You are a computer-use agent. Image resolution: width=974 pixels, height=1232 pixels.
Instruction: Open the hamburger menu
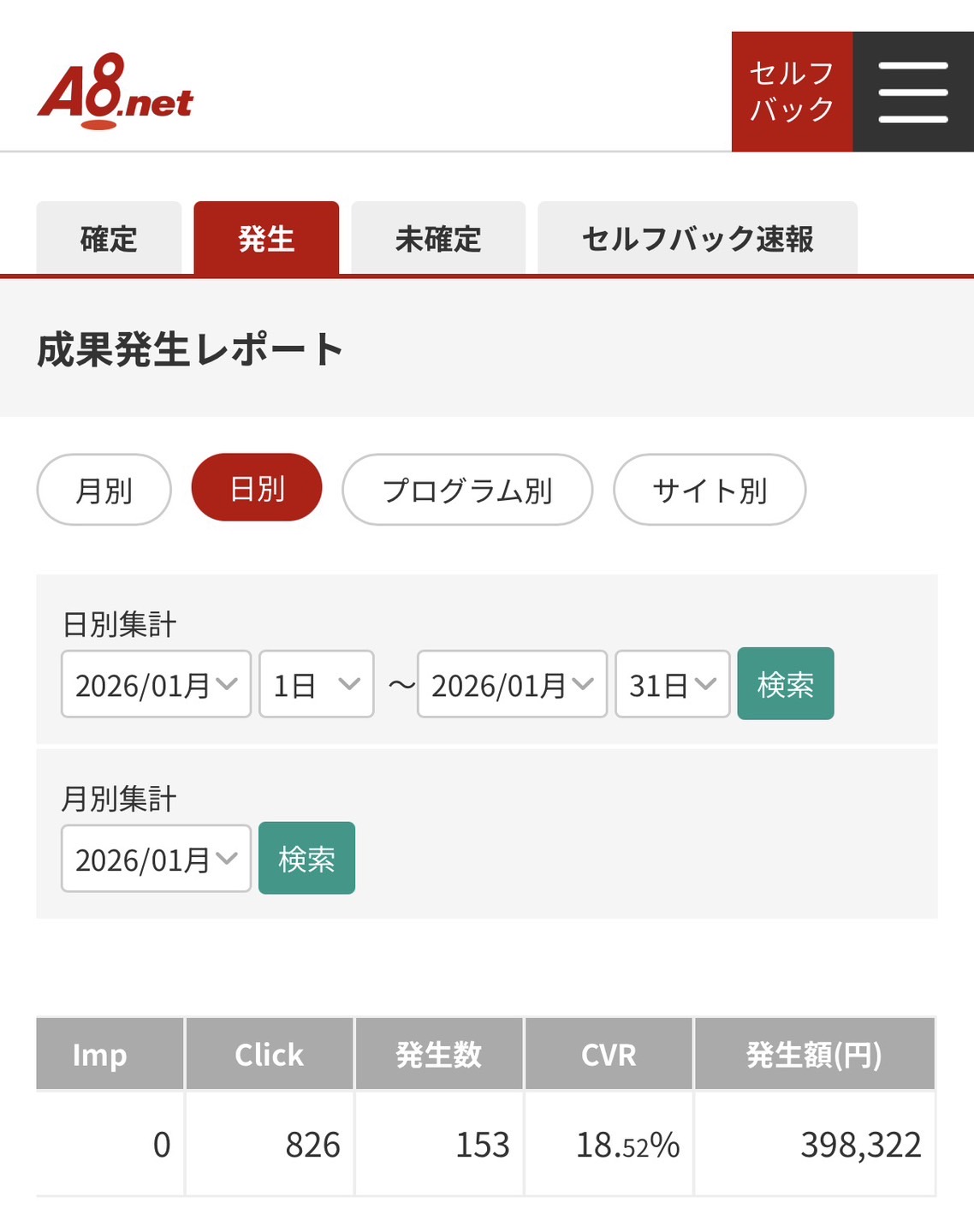[913, 92]
